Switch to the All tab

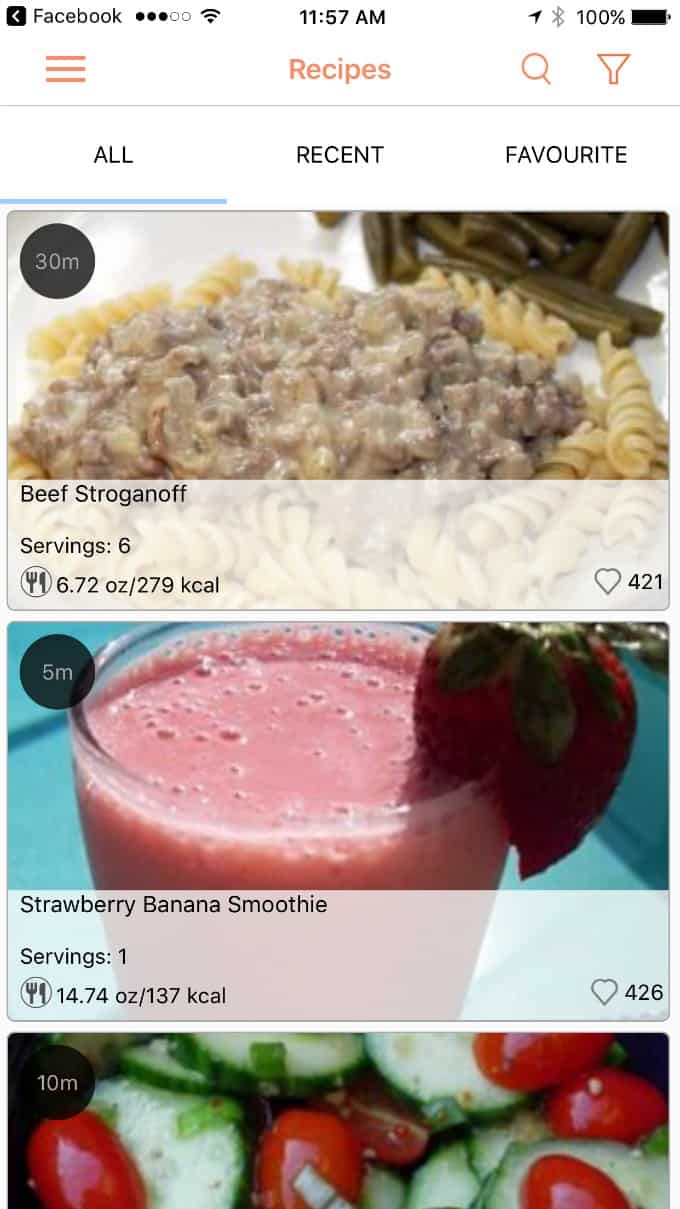[113, 155]
